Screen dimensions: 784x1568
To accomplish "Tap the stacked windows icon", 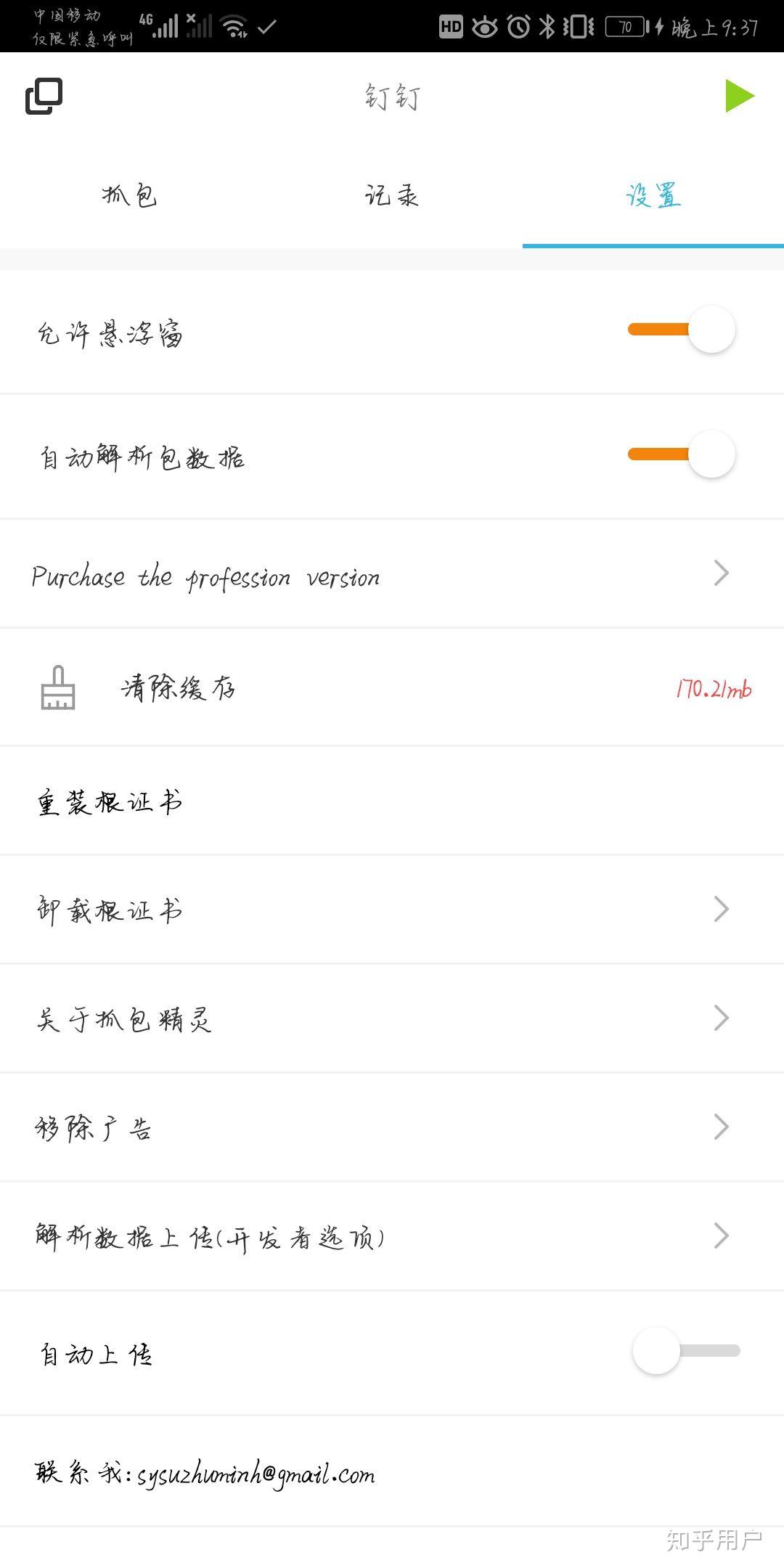I will [44, 97].
